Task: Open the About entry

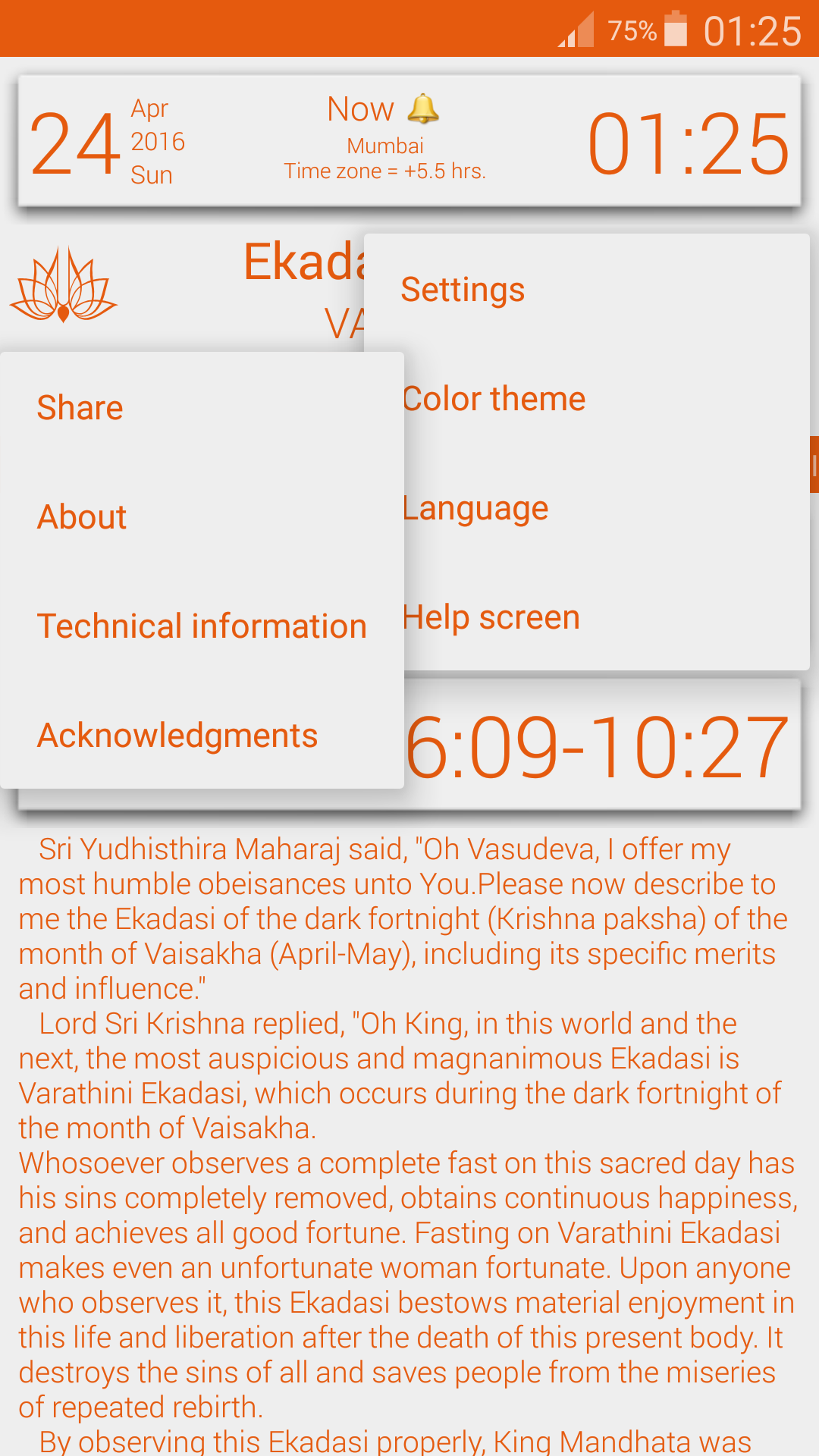Action: (x=82, y=517)
